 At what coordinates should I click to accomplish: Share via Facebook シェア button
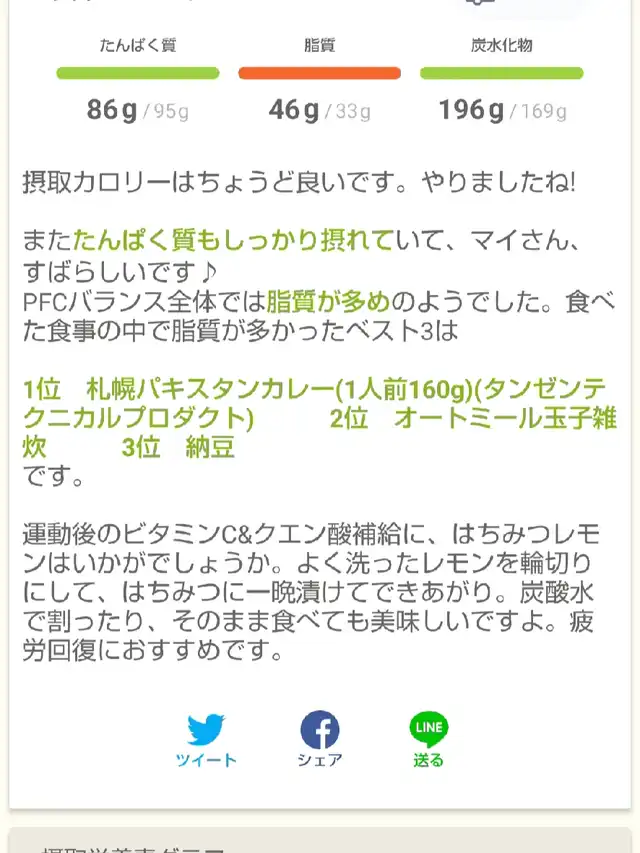(319, 739)
